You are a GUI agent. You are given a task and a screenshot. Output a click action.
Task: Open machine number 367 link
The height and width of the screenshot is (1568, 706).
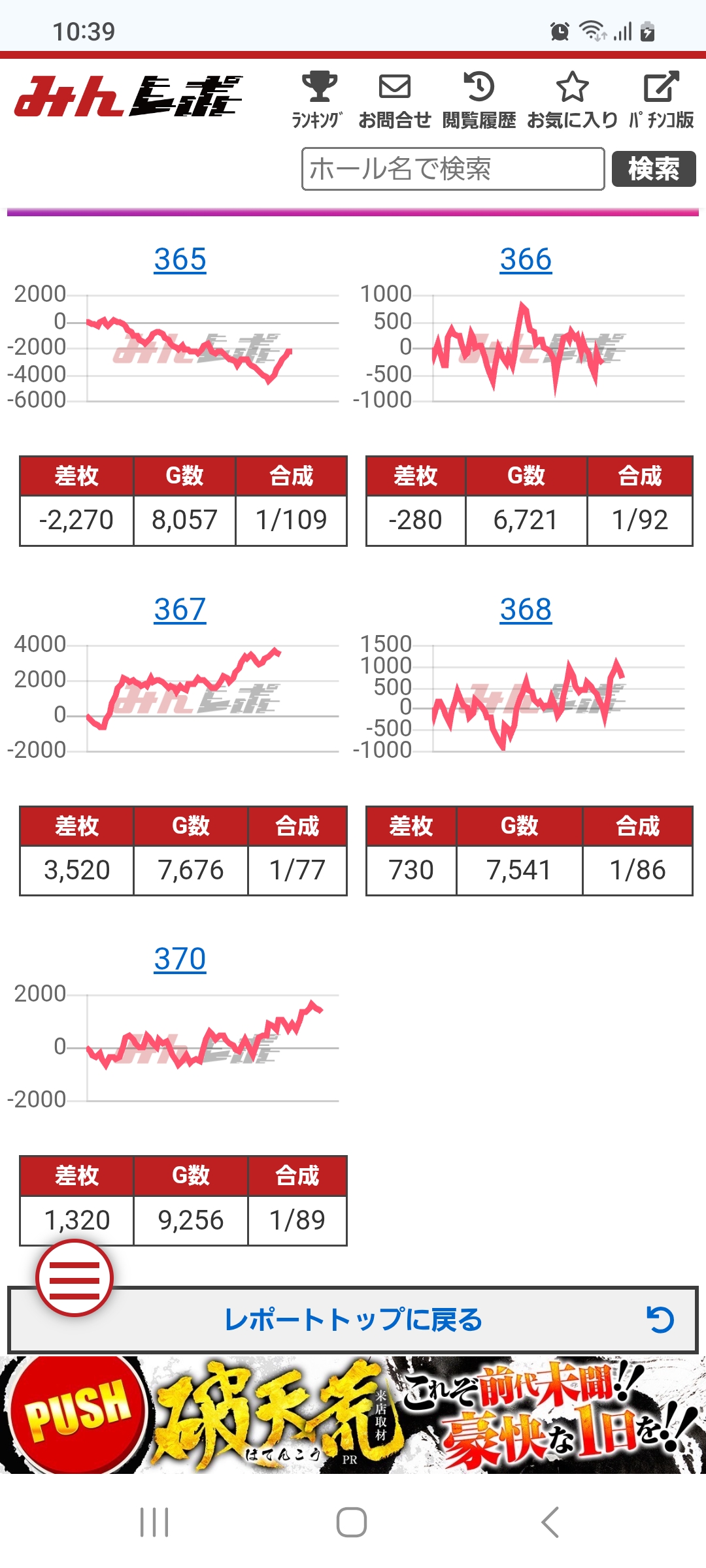180,610
